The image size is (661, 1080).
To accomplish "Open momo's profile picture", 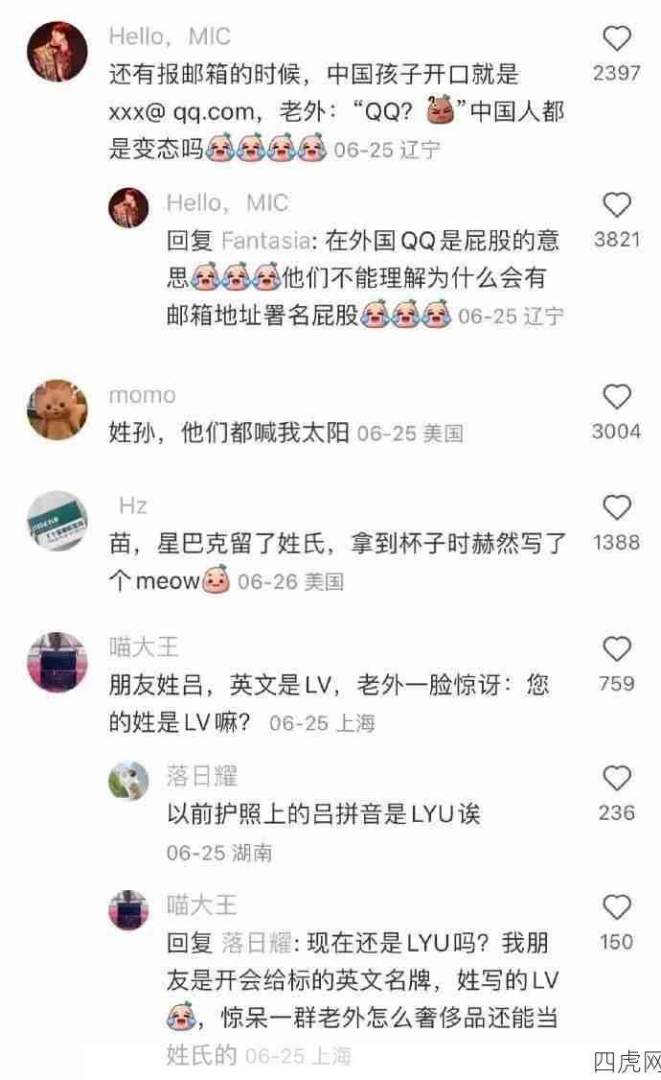I will click(57, 409).
